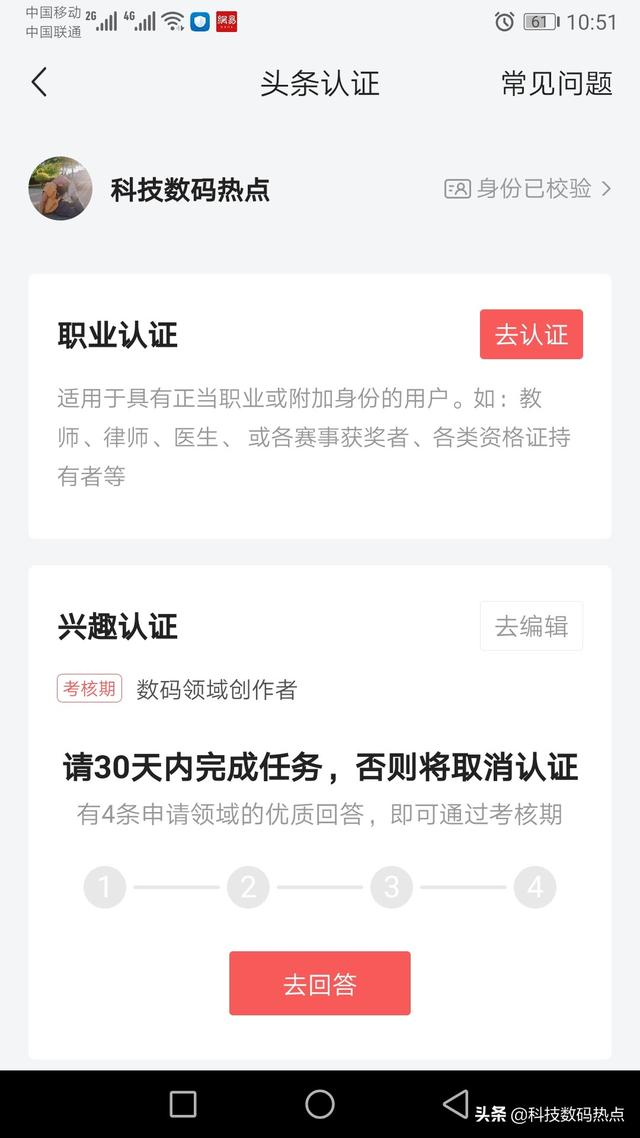Tap 去编辑 for 兴趣认证
Image resolution: width=640 pixels, height=1138 pixels.
531,626
